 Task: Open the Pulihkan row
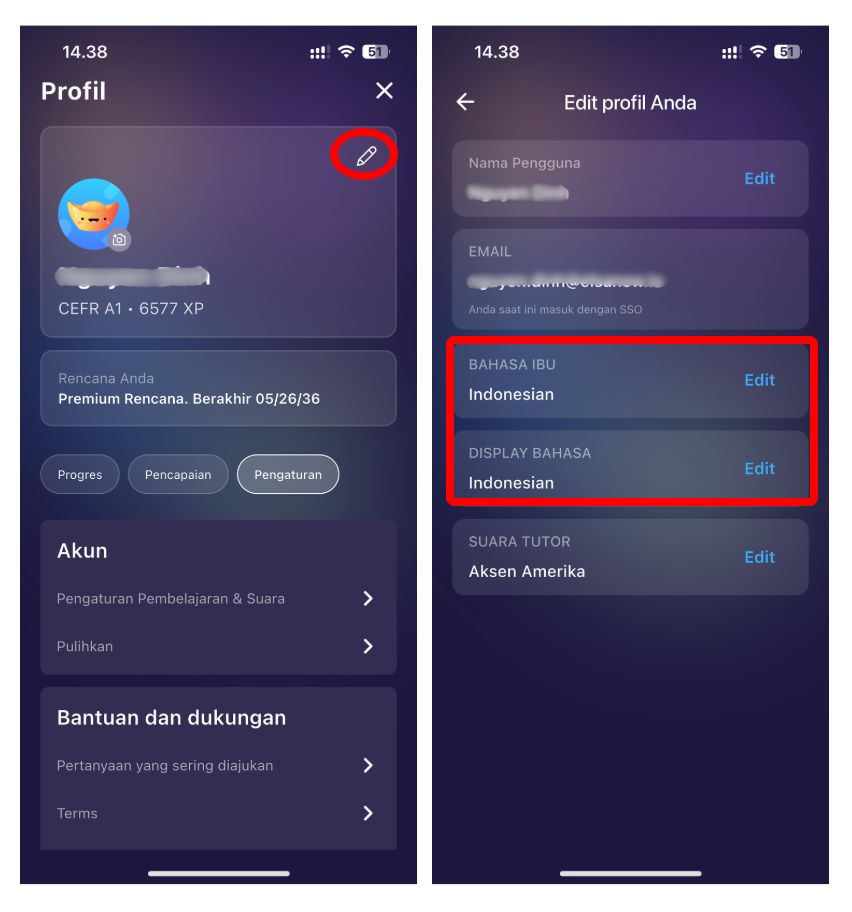point(218,646)
